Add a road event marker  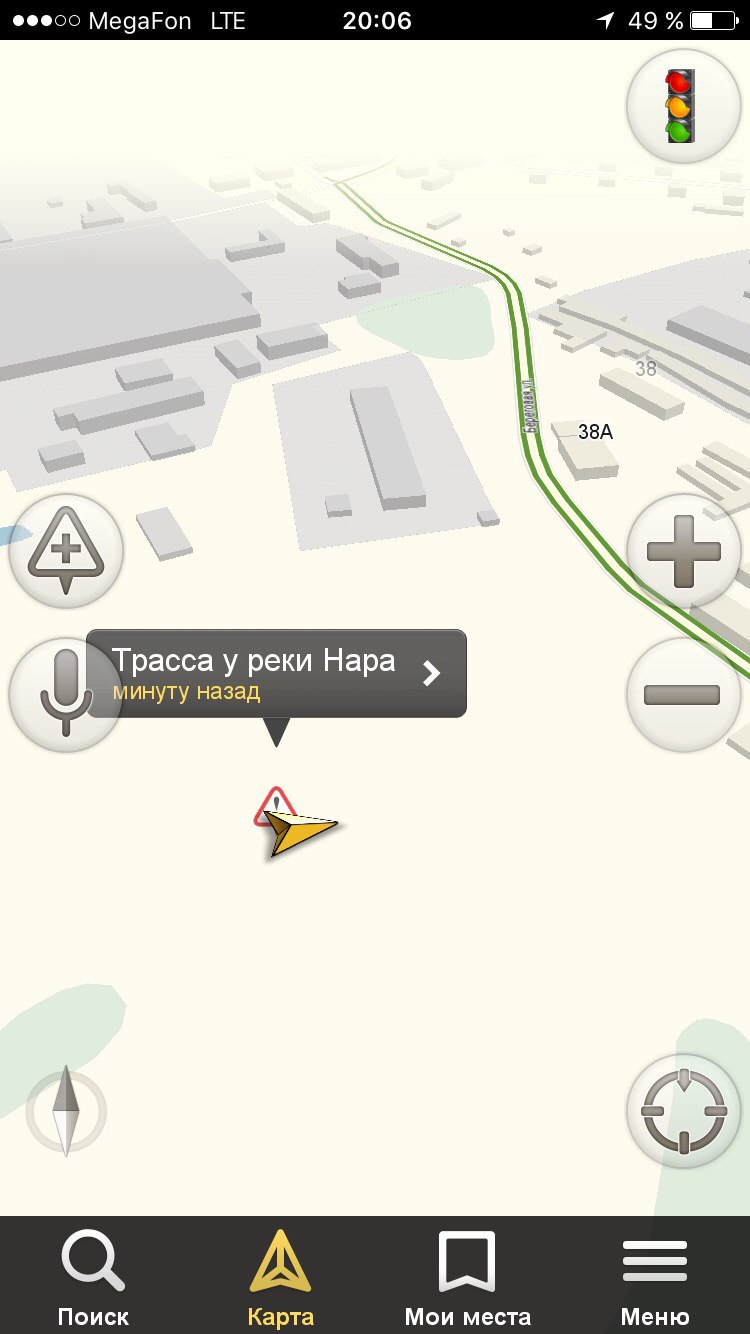point(66,551)
